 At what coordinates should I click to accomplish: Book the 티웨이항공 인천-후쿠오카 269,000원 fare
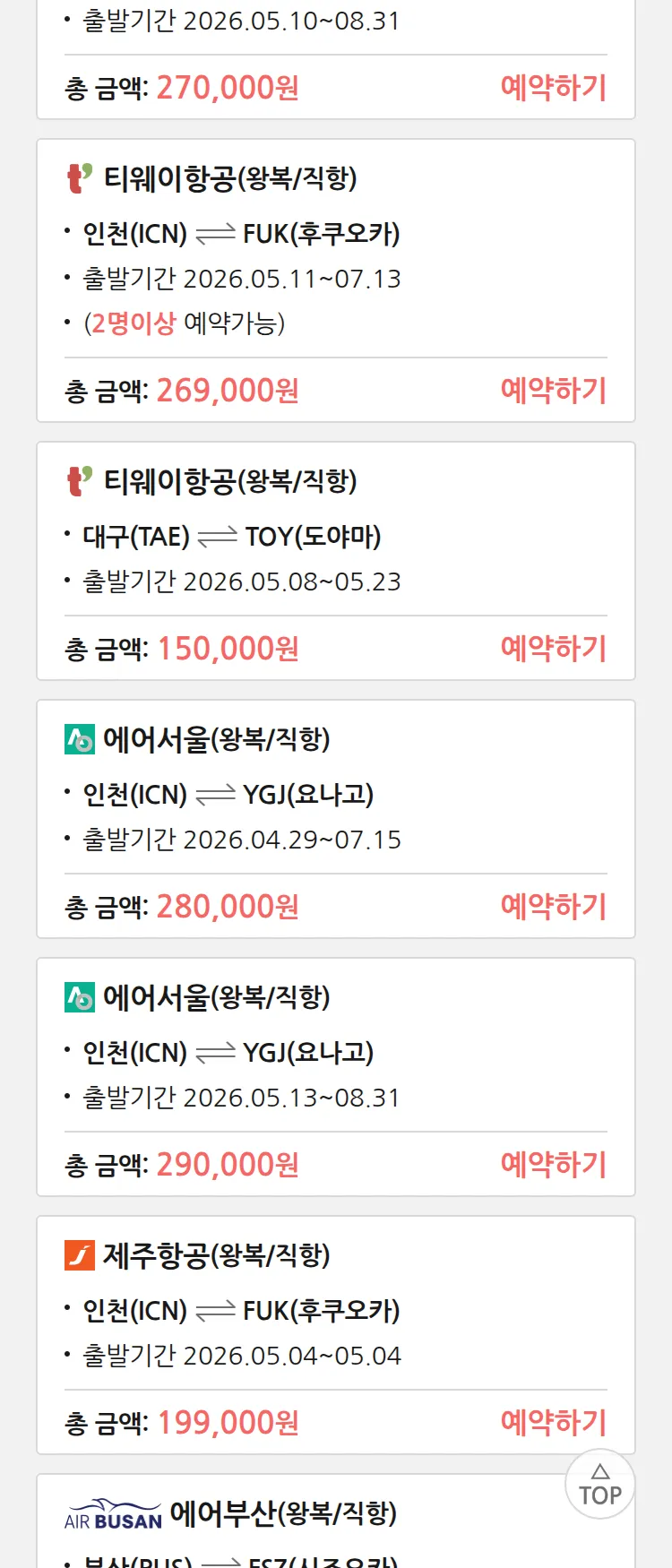tap(553, 391)
